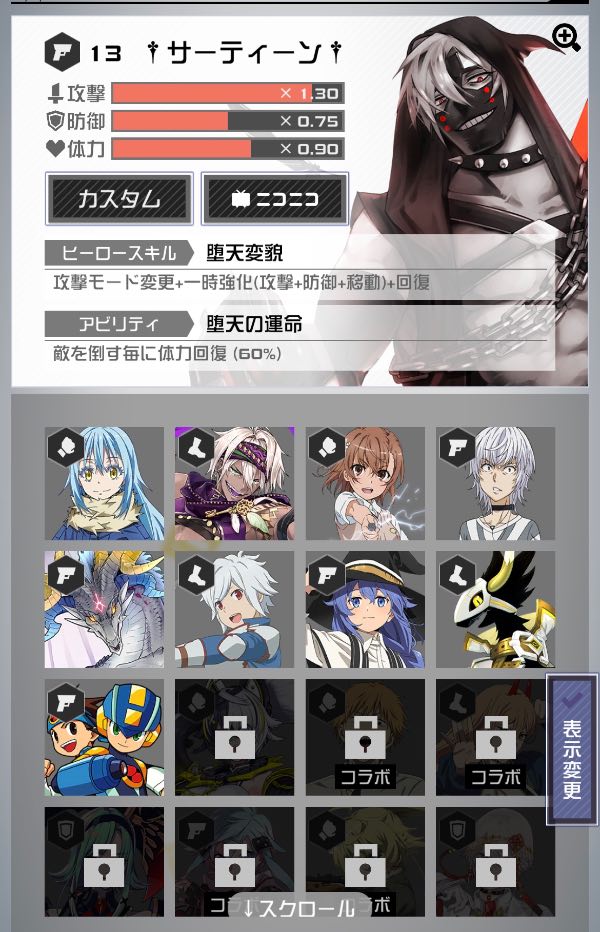Select the tanned hero with the purple headband
The height and width of the screenshot is (932, 600).
coord(235,484)
